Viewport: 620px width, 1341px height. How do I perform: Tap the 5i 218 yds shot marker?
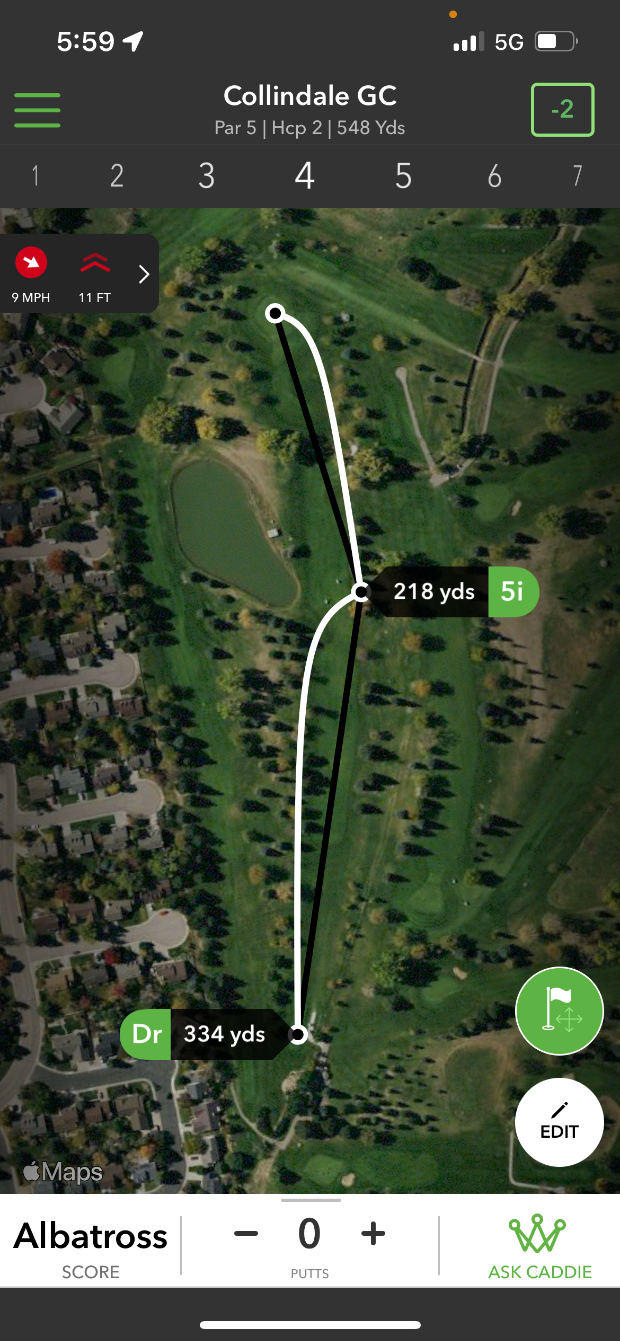click(x=452, y=592)
